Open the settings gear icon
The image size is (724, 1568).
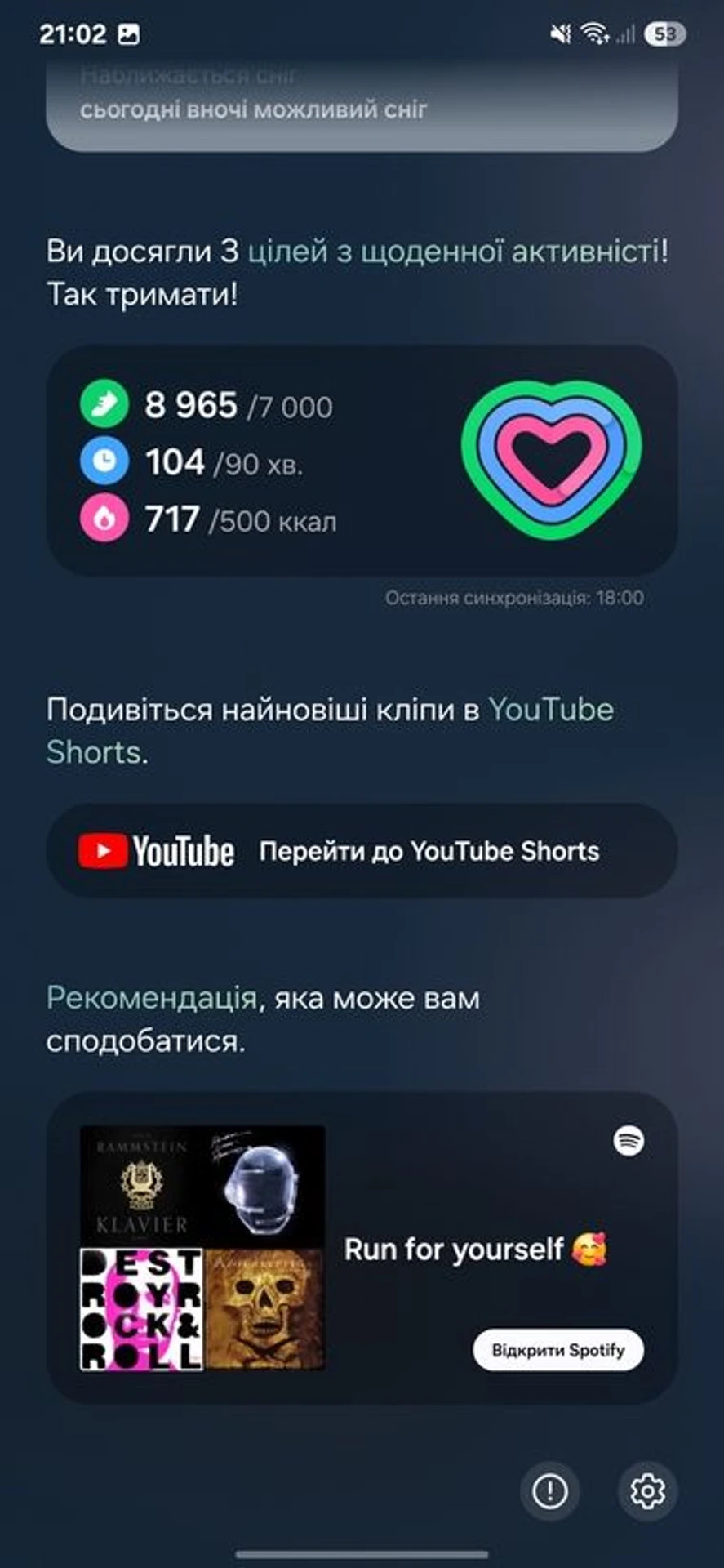(647, 1490)
